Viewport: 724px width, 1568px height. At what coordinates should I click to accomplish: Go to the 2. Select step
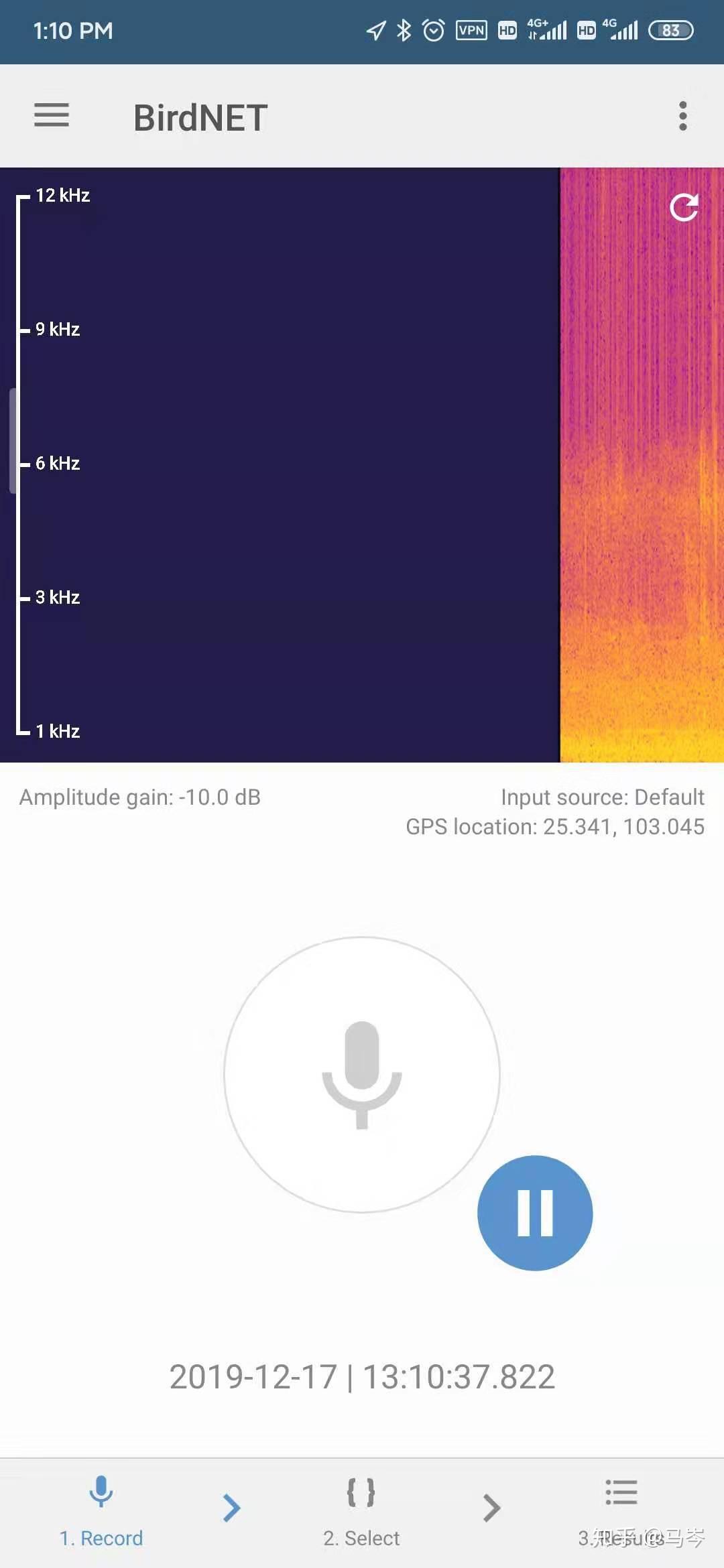pos(361,1511)
